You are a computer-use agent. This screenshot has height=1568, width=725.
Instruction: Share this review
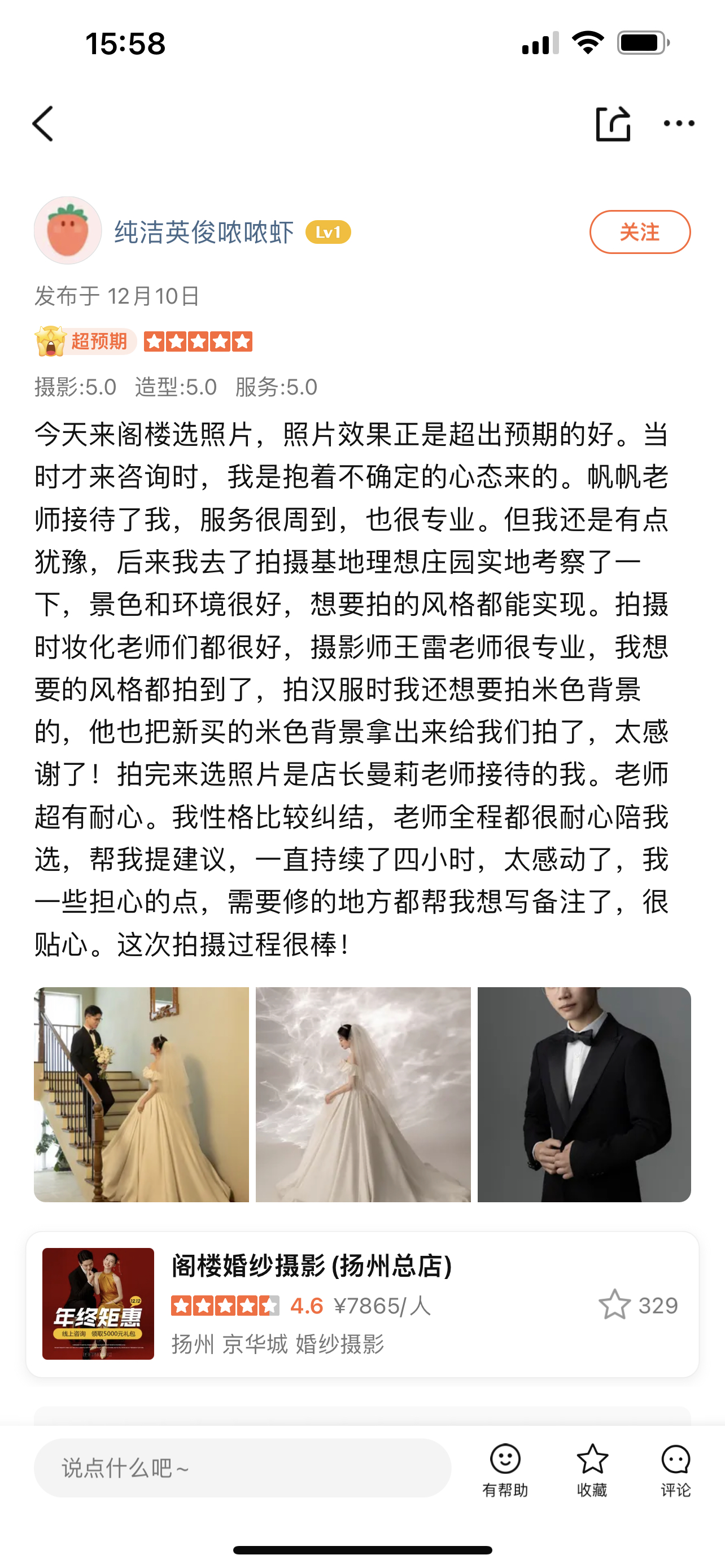coord(612,124)
